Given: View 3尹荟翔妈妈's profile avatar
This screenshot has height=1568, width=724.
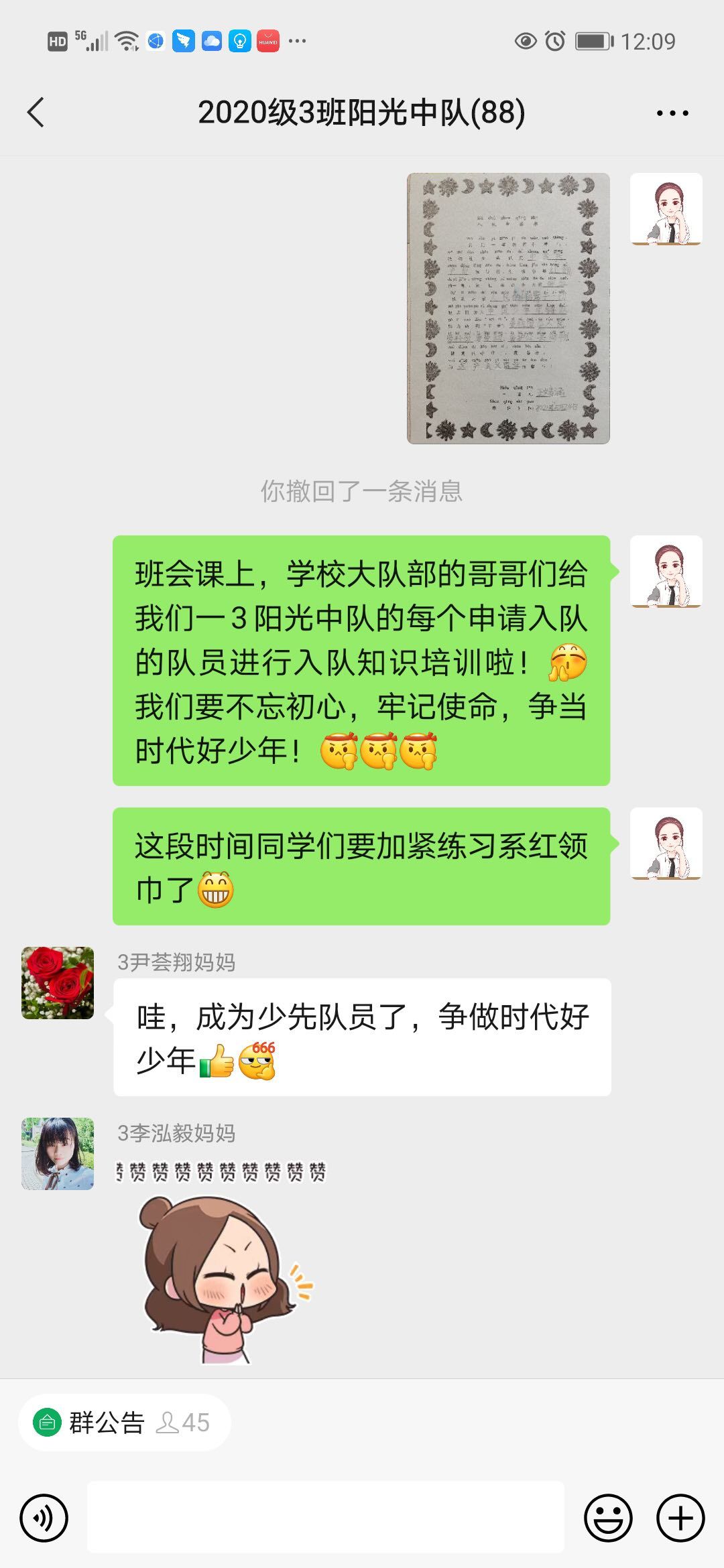Looking at the screenshot, I should tap(58, 983).
